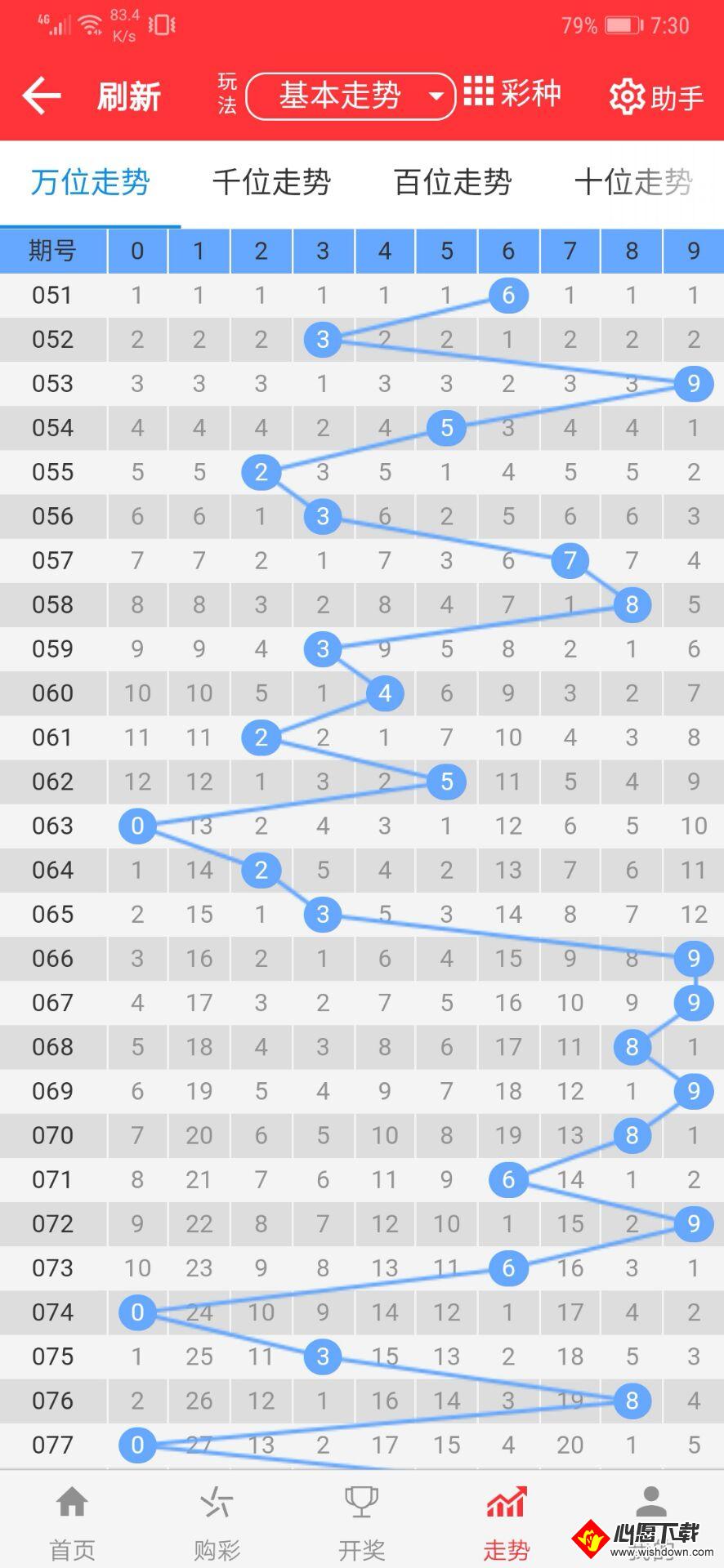Open the 开奖 results tab
This screenshot has height=1568, width=724.
point(361,1521)
